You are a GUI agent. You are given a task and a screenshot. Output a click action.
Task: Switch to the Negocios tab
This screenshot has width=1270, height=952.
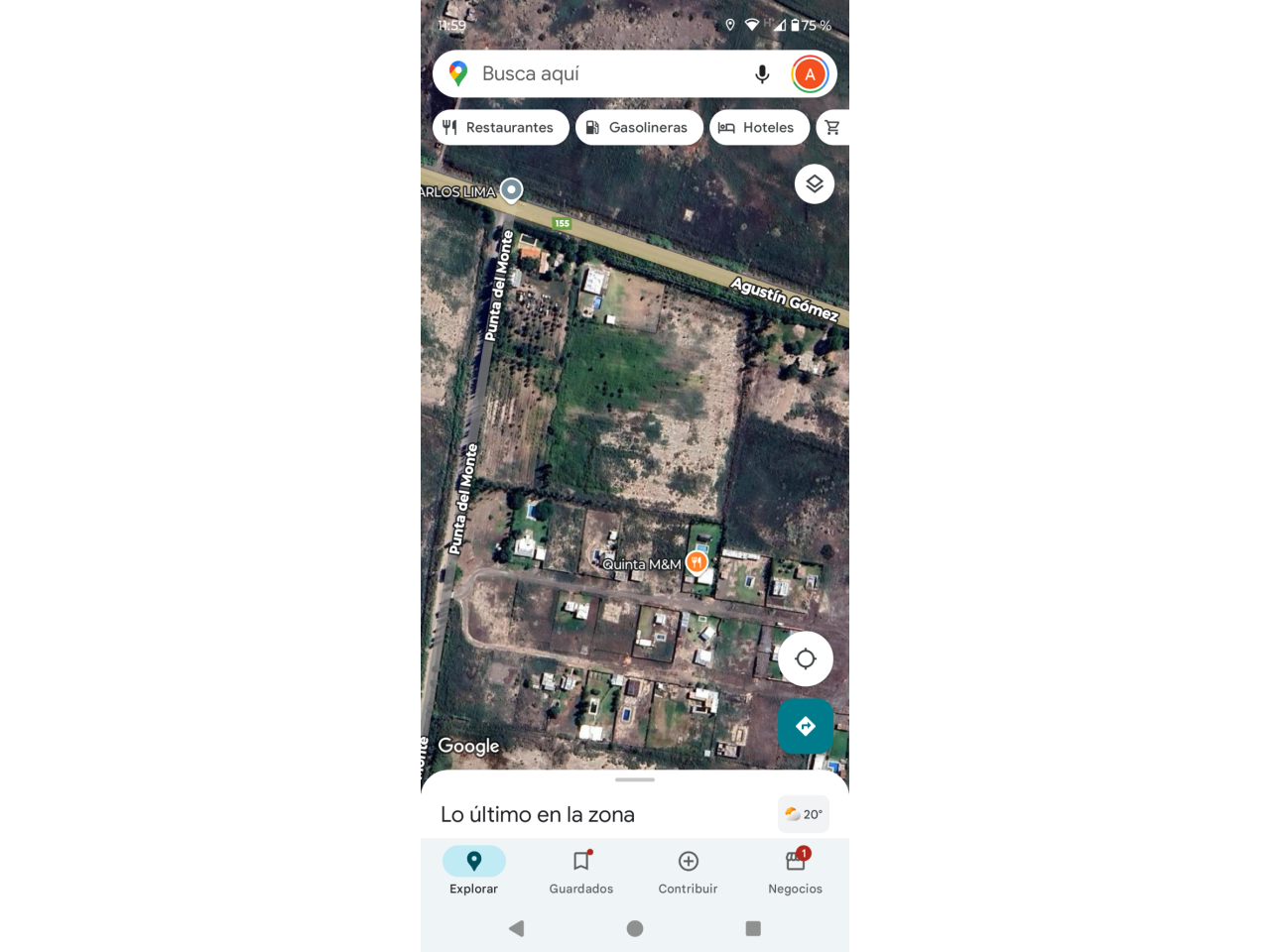[x=795, y=871]
